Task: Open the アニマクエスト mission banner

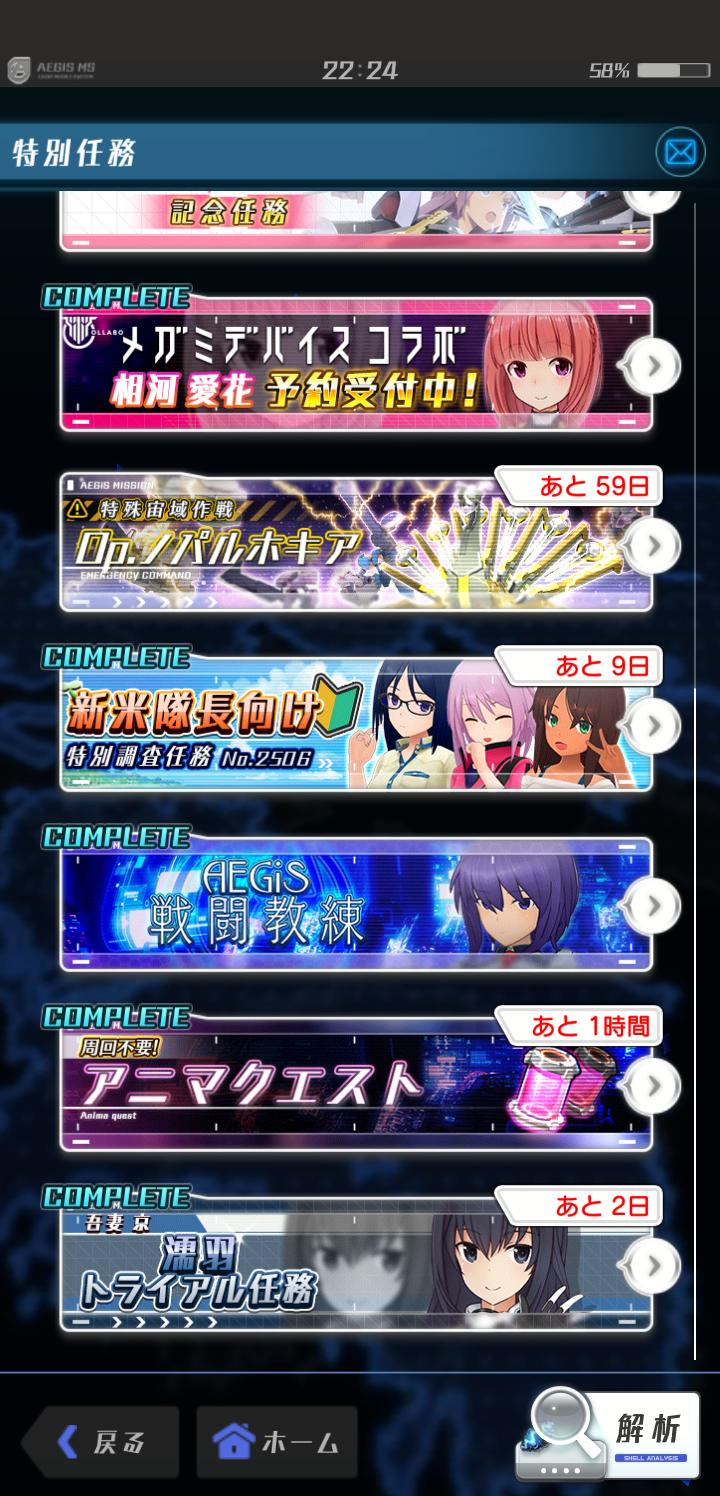Action: click(355, 1085)
